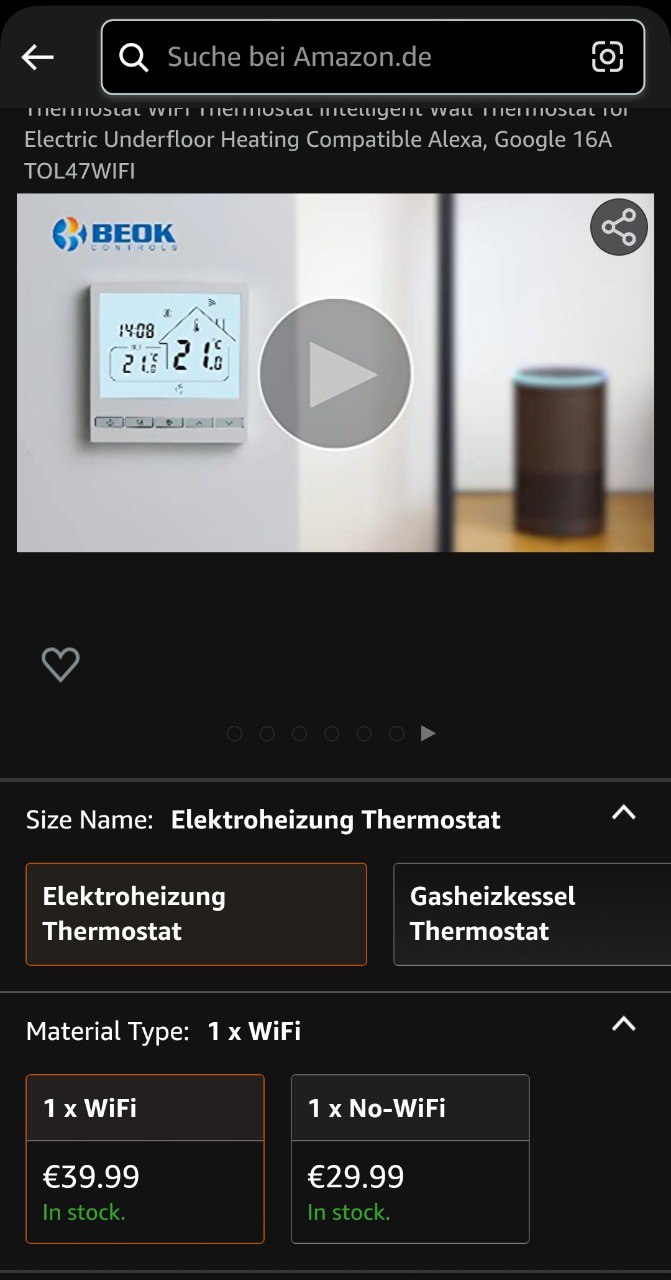Collapse the Material Type section
This screenshot has height=1280, width=671.
click(x=623, y=1023)
